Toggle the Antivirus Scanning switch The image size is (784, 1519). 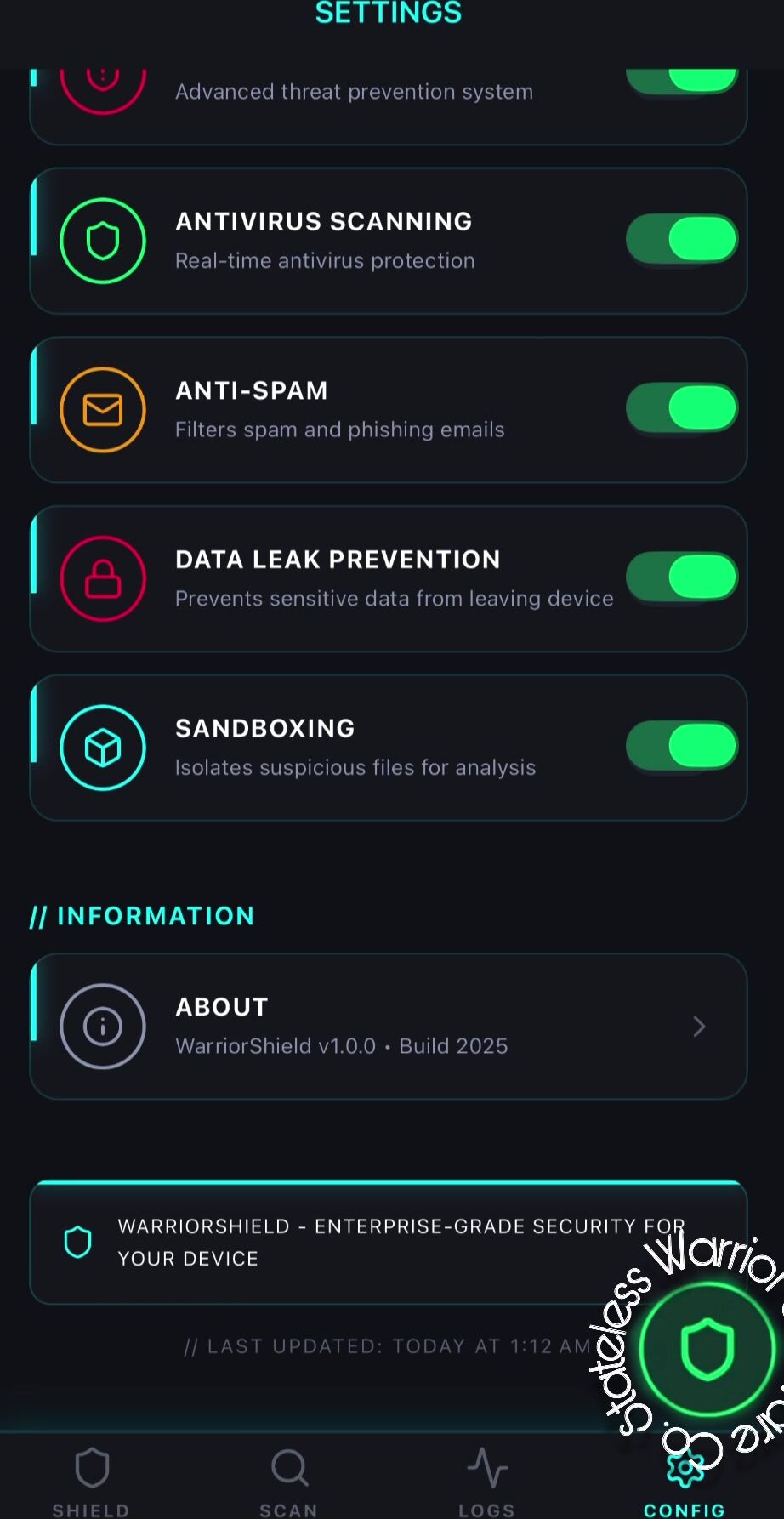click(681, 239)
